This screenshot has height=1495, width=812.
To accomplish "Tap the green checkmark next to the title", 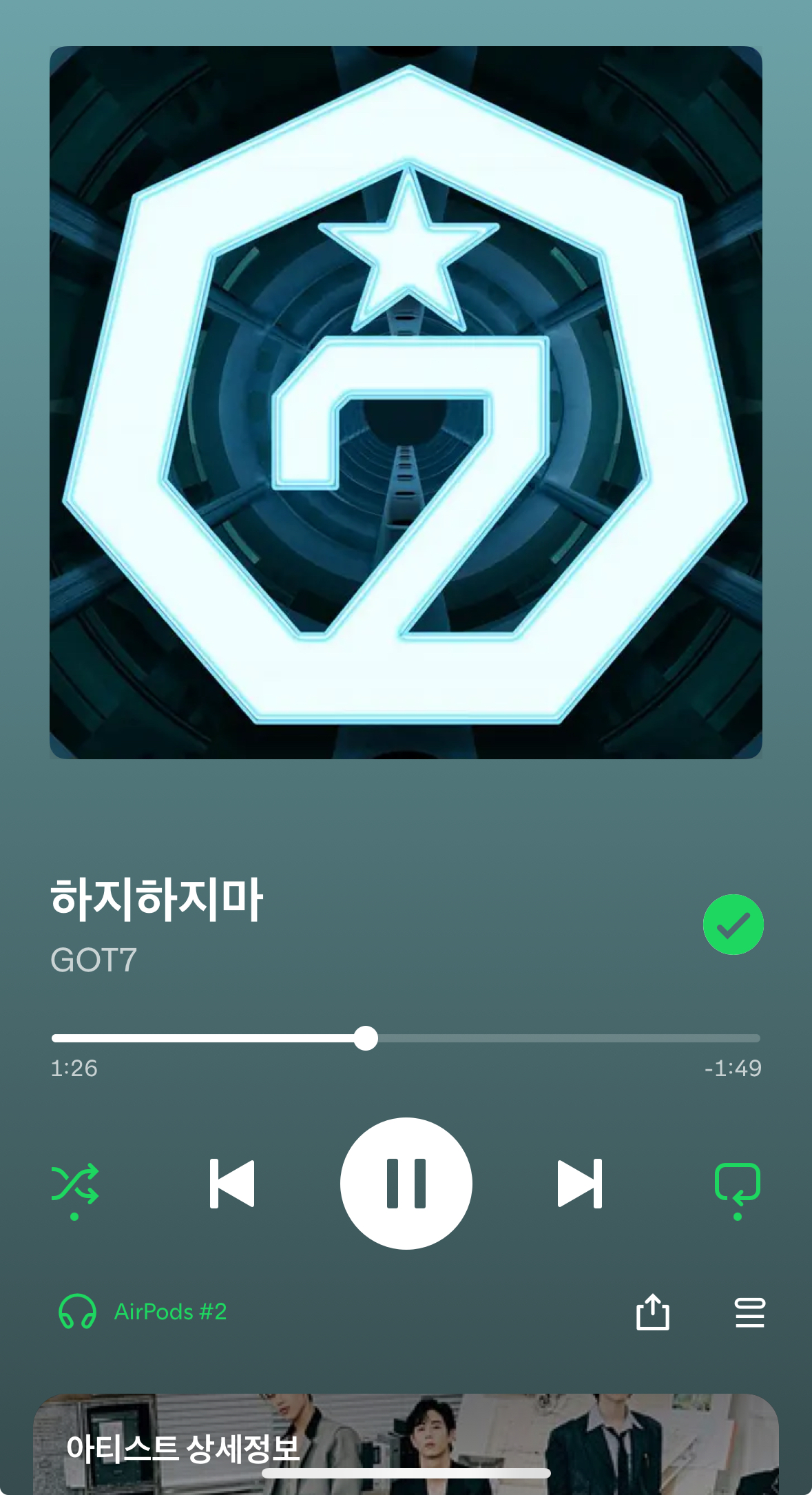I will tap(732, 924).
